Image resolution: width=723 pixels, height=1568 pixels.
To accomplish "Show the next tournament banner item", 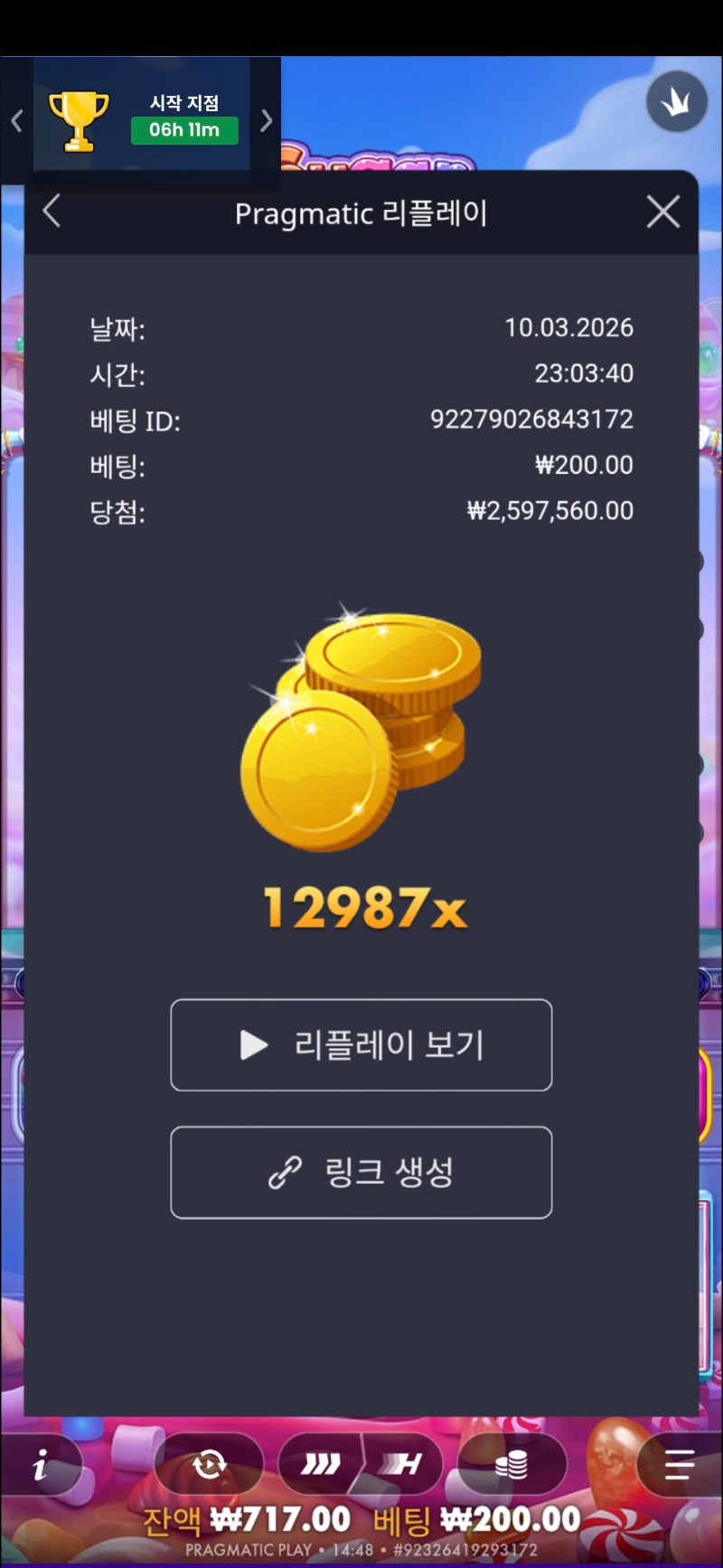I will coord(267,120).
